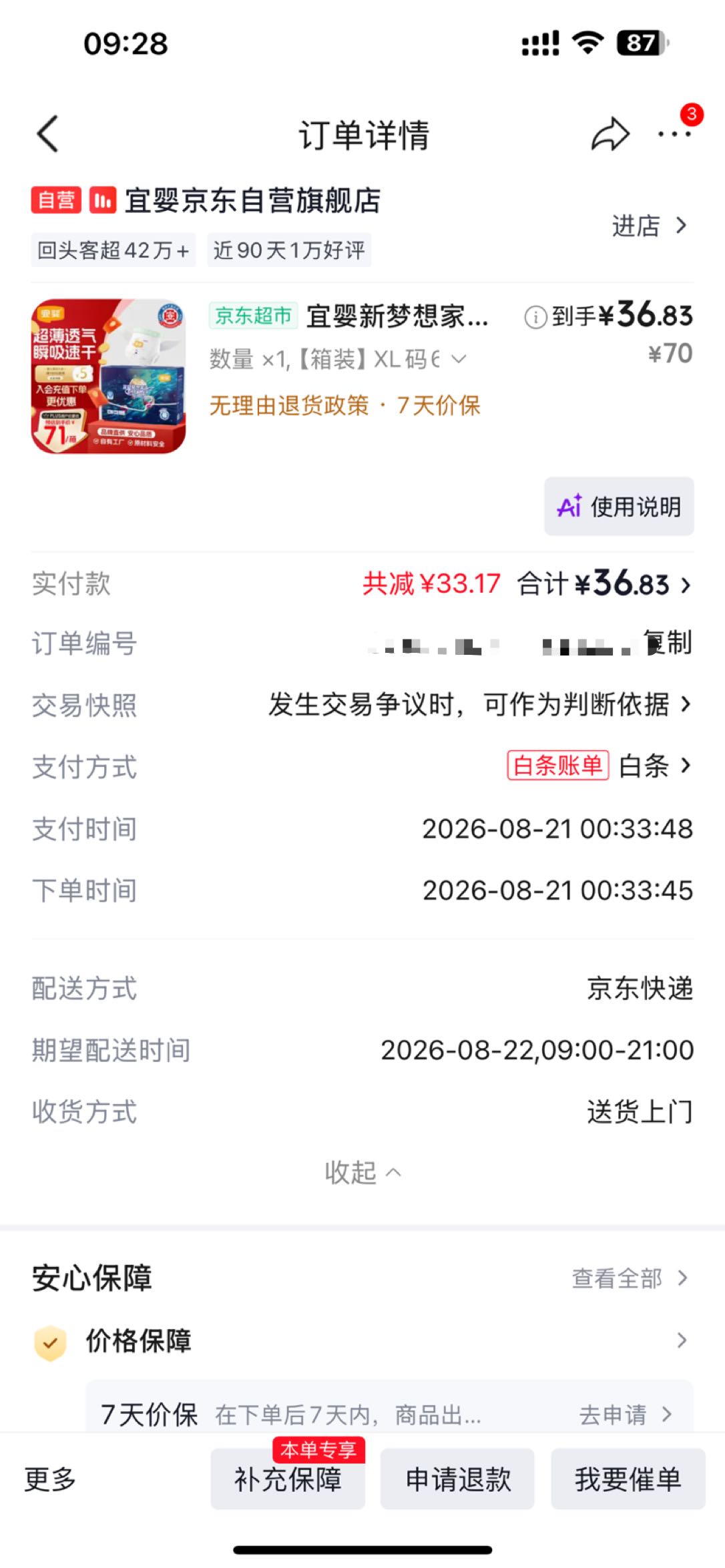The image size is (725, 1568).
Task: Open the AI 使用说明 button
Action: point(619,506)
